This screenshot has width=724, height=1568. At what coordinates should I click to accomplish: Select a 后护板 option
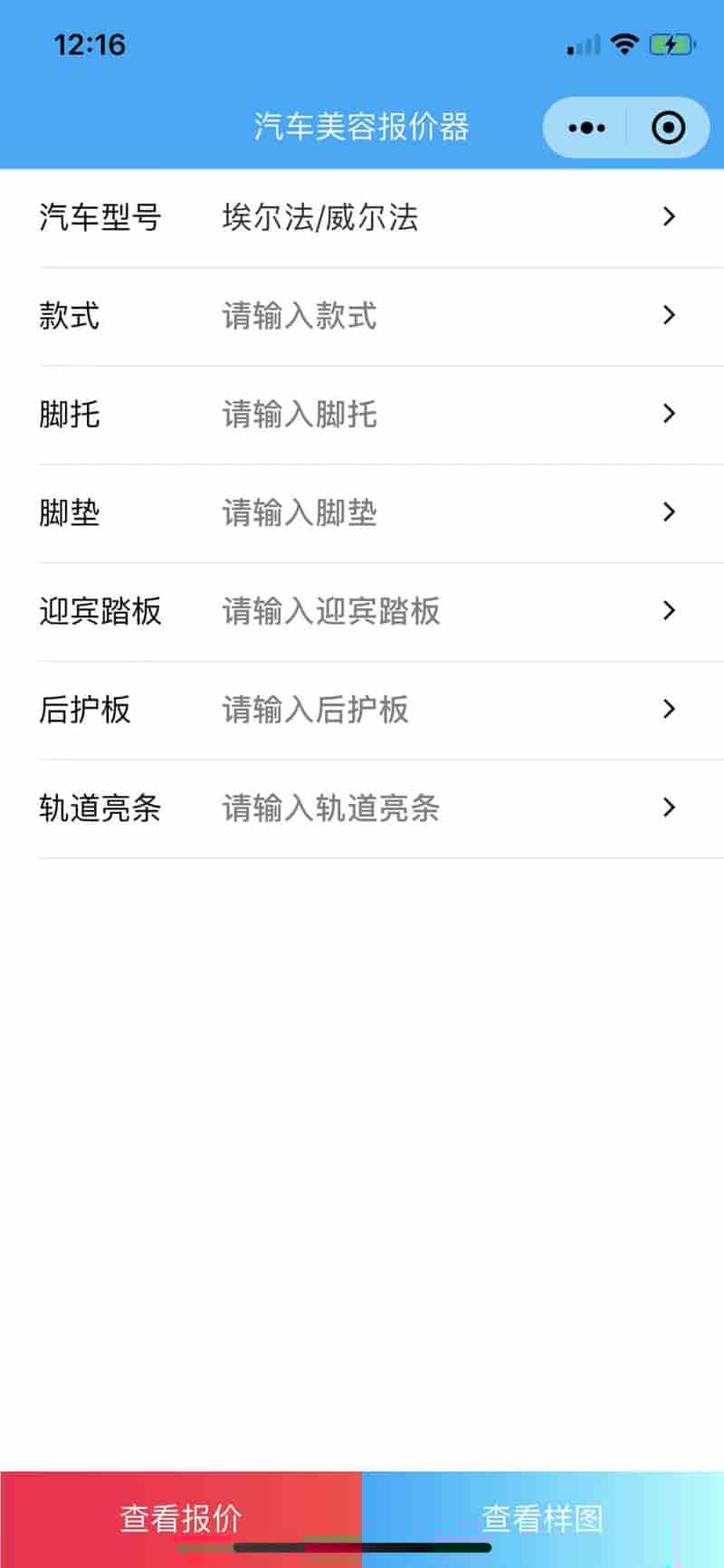pyautogui.click(x=362, y=711)
